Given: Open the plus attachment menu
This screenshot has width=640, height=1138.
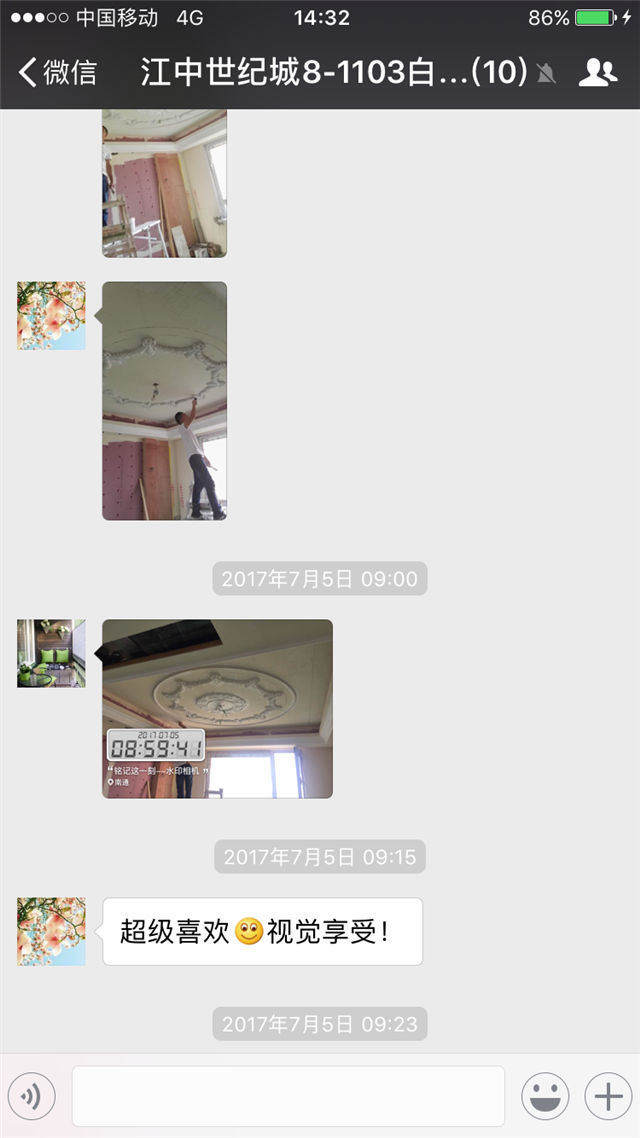Looking at the screenshot, I should pyautogui.click(x=609, y=1097).
